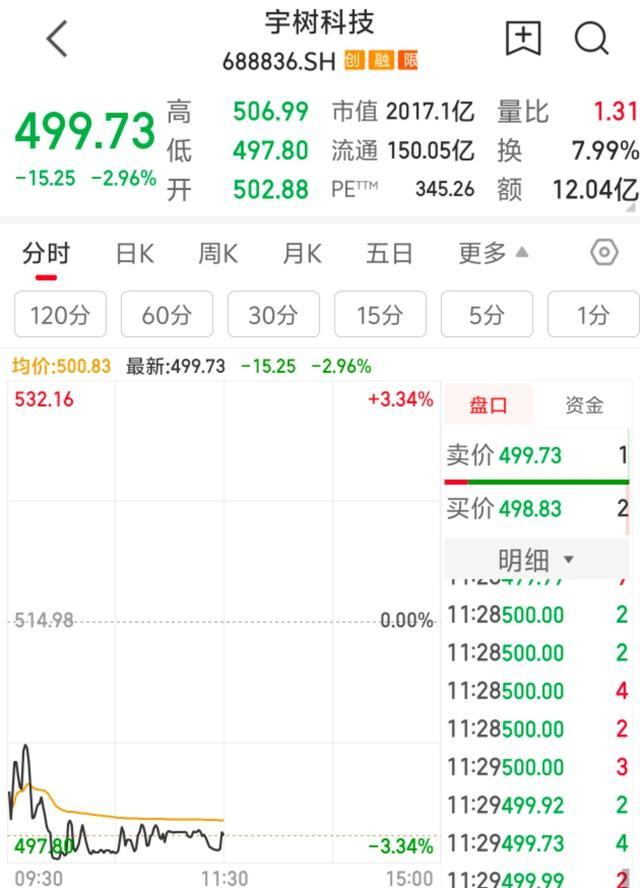Collapse the 更多 chart period options

point(493,253)
